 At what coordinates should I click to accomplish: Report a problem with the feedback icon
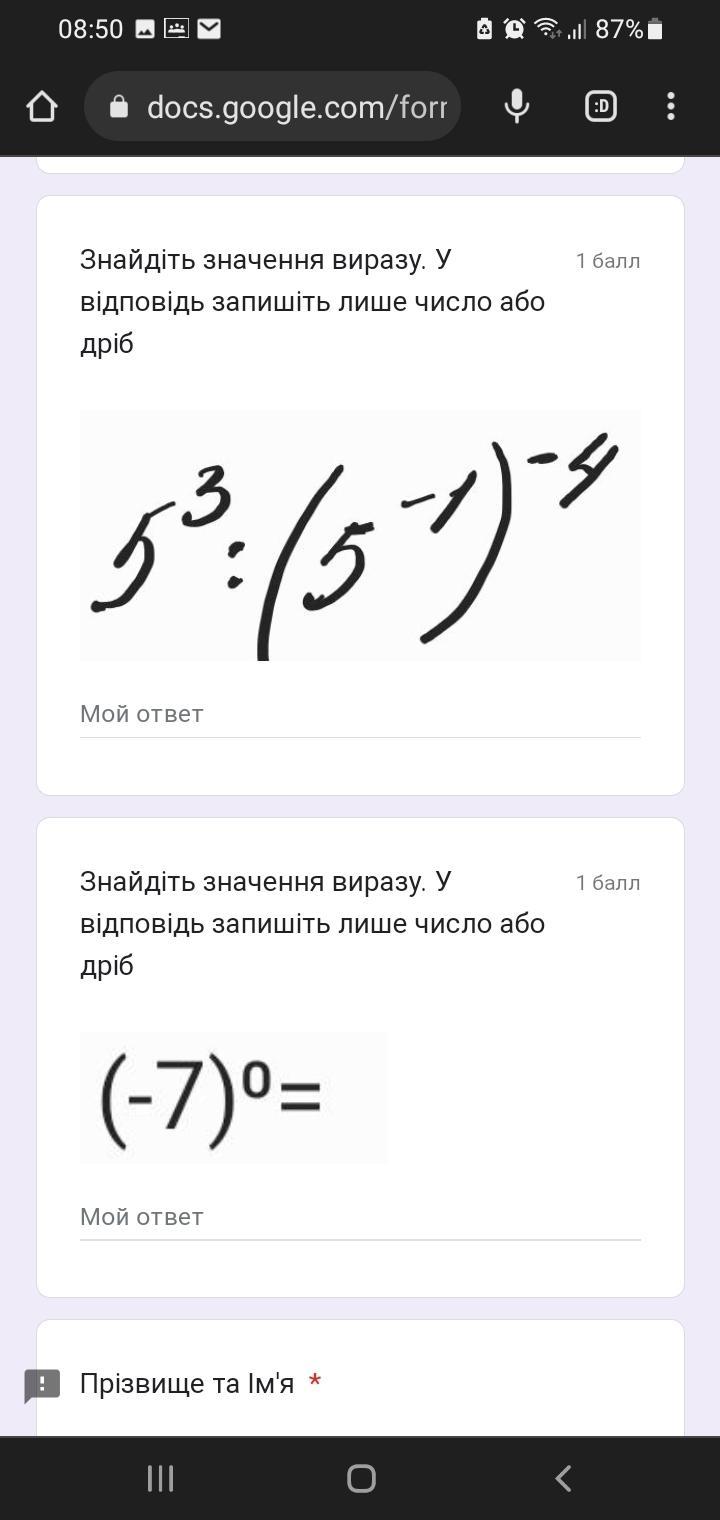[x=42, y=1386]
